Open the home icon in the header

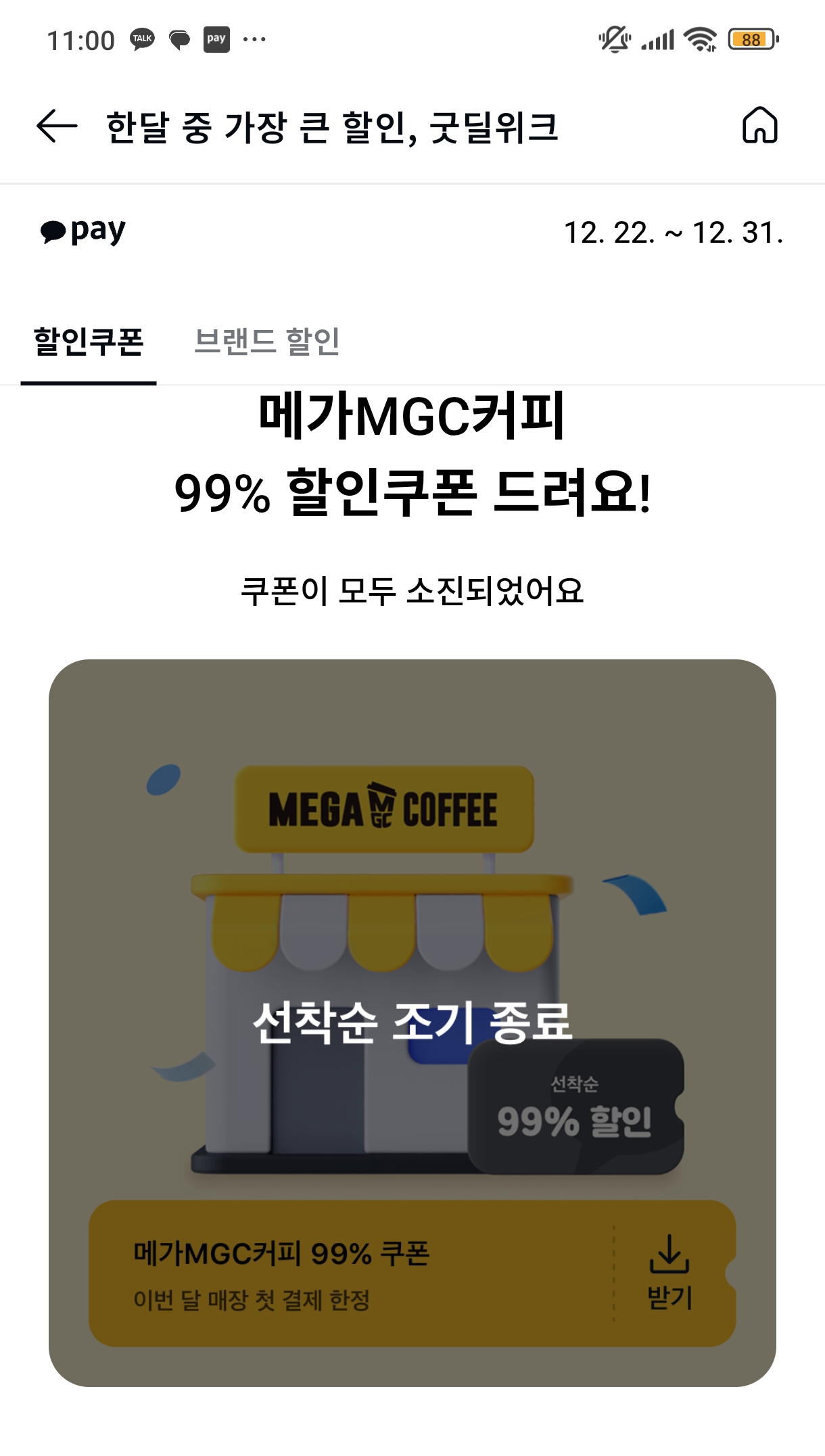pyautogui.click(x=759, y=126)
